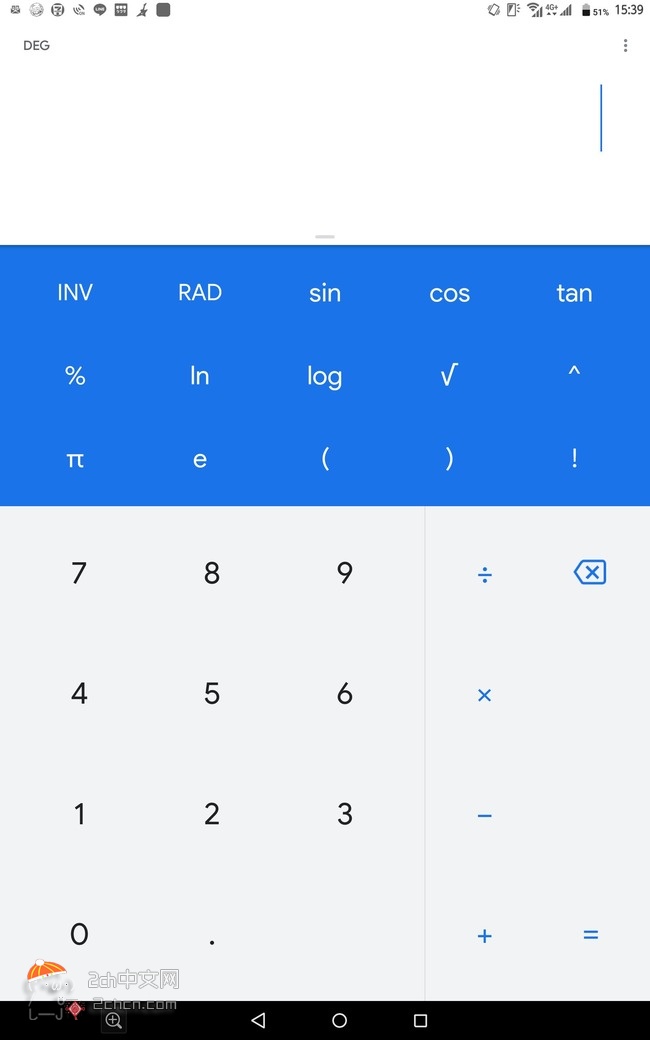Screen dimensions: 650x1040
Task: Tap the divide operator
Action: coord(484,574)
